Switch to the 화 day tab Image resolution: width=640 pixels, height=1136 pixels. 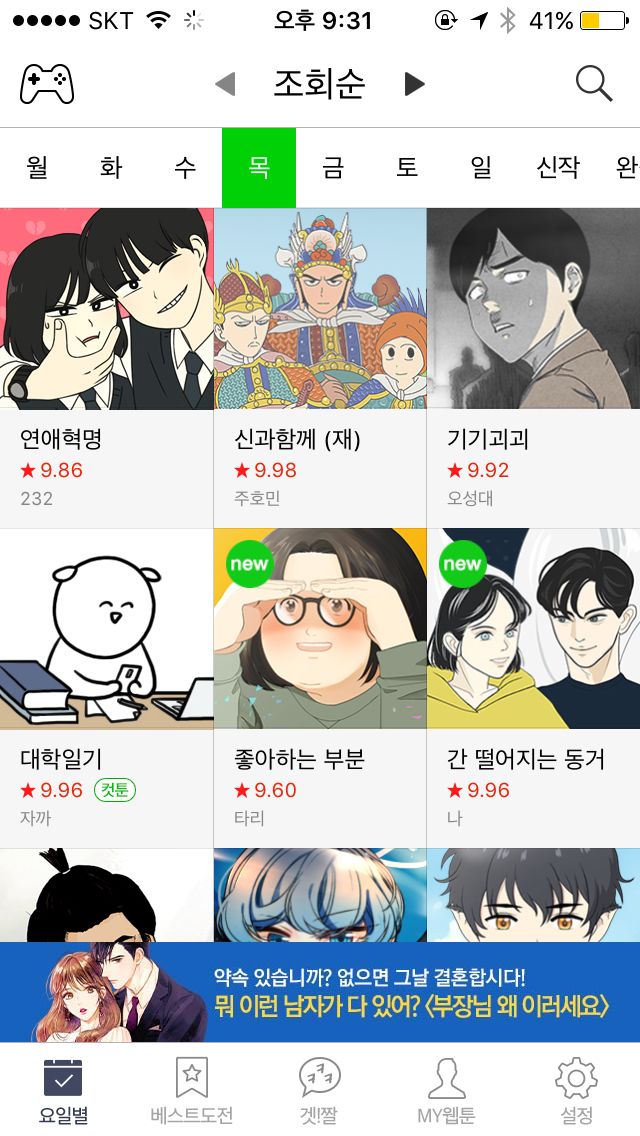tap(111, 168)
